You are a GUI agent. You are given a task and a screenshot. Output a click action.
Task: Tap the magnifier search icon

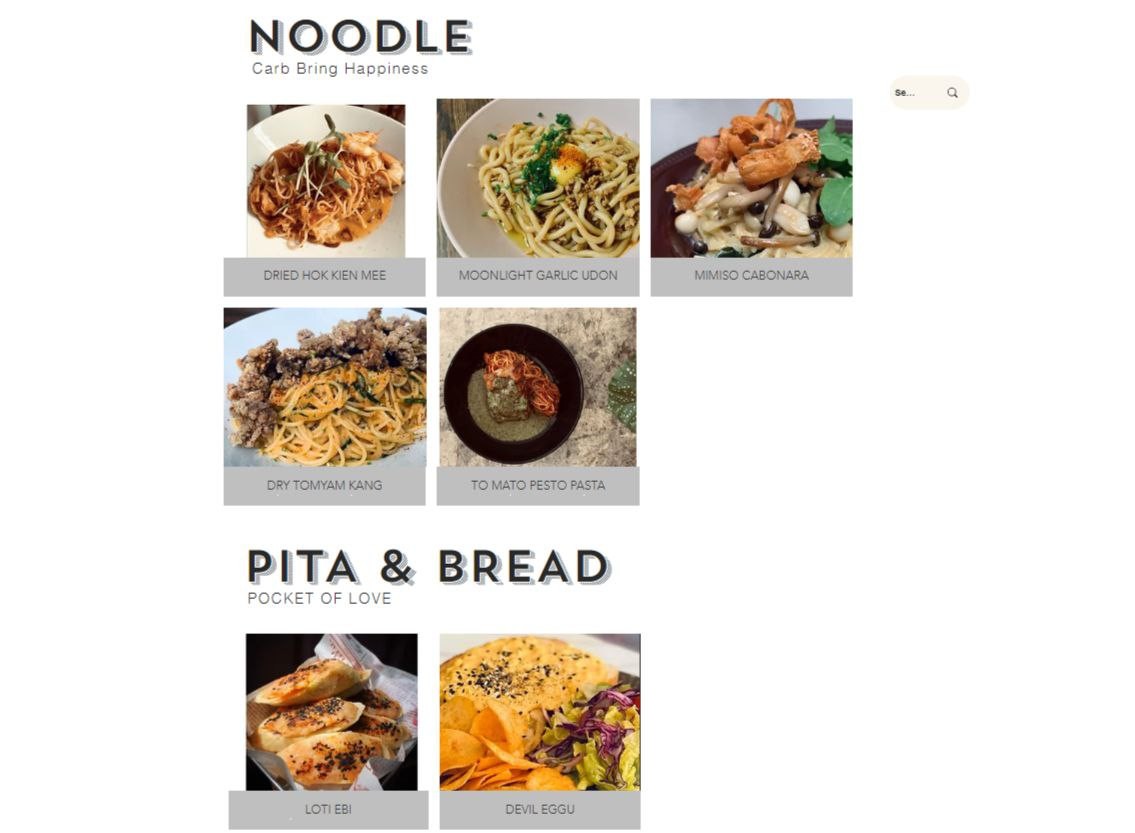[x=952, y=93]
